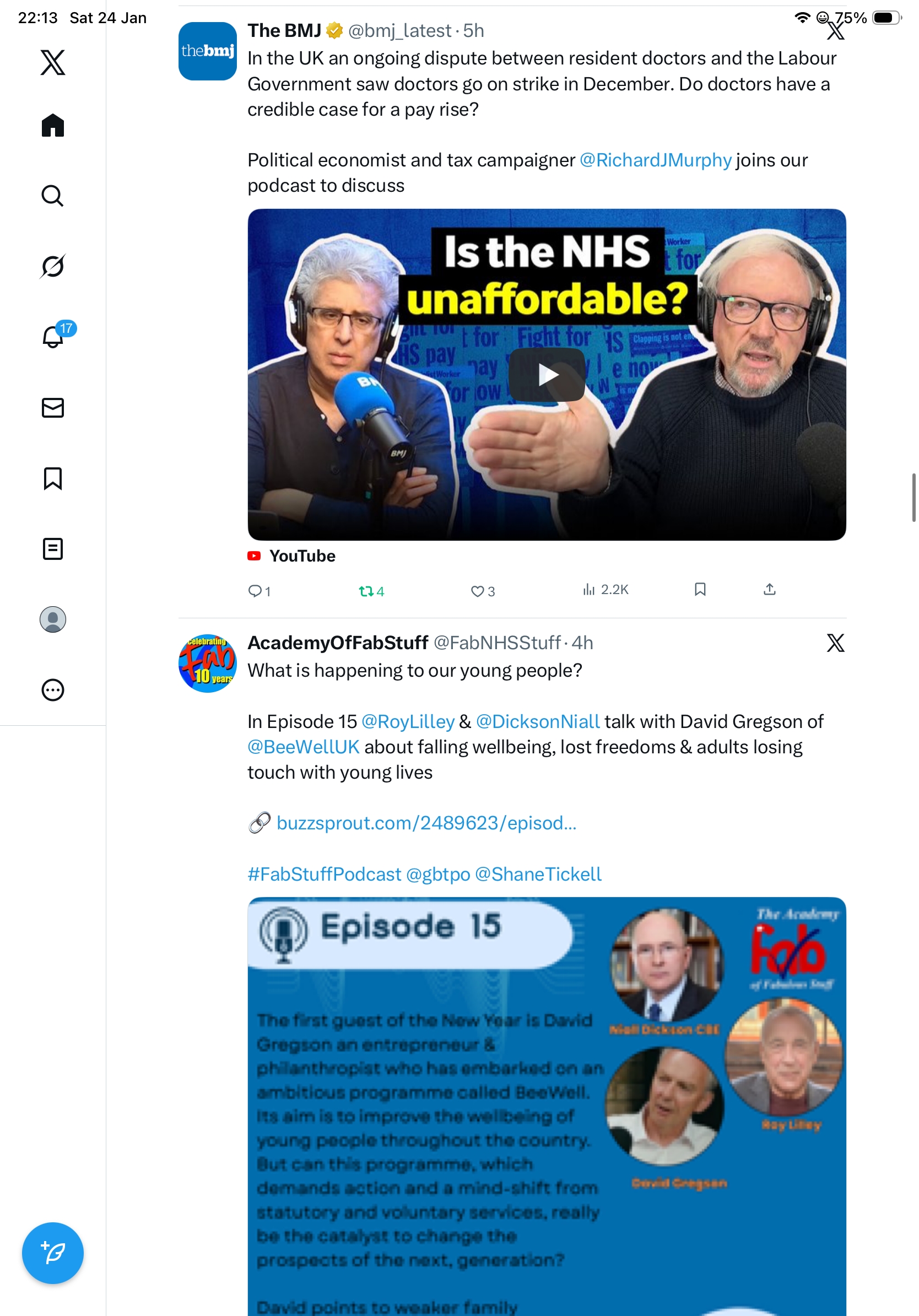Image resolution: width=919 pixels, height=1316 pixels.
Task: Bookmark The BMJ post
Action: pos(700,589)
